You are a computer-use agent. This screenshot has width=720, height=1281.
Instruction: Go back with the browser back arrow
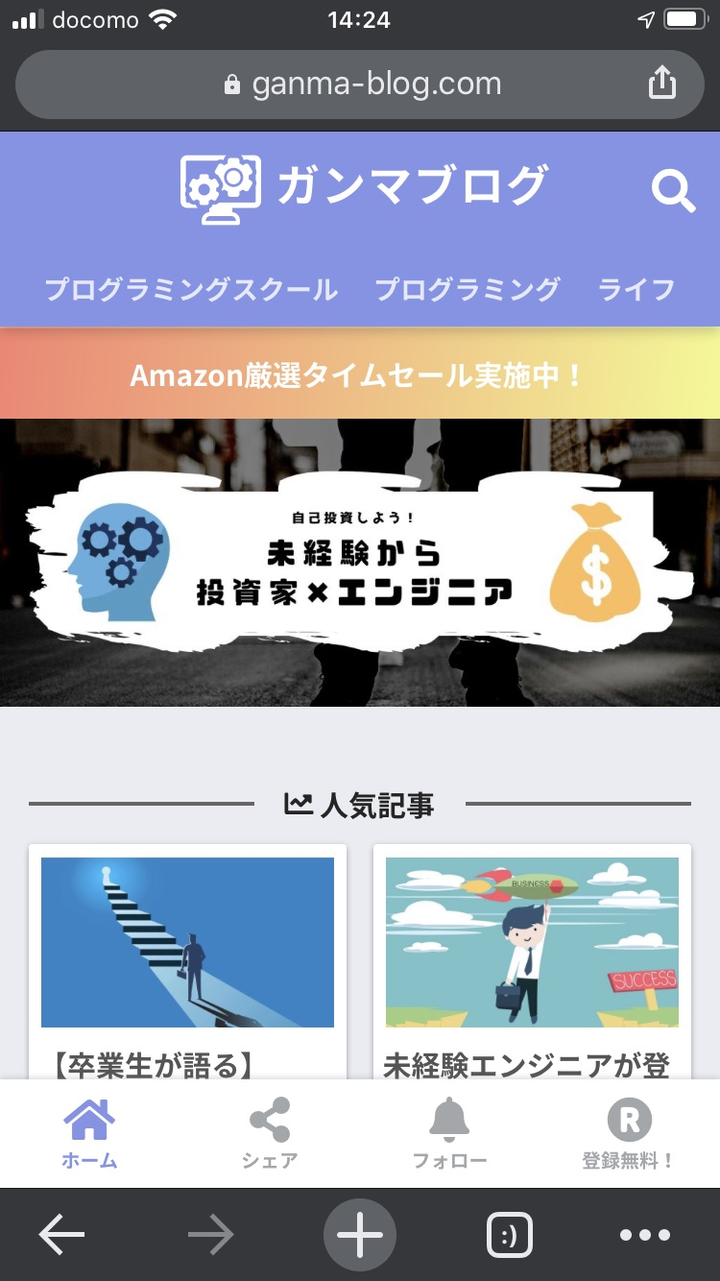coord(62,1236)
